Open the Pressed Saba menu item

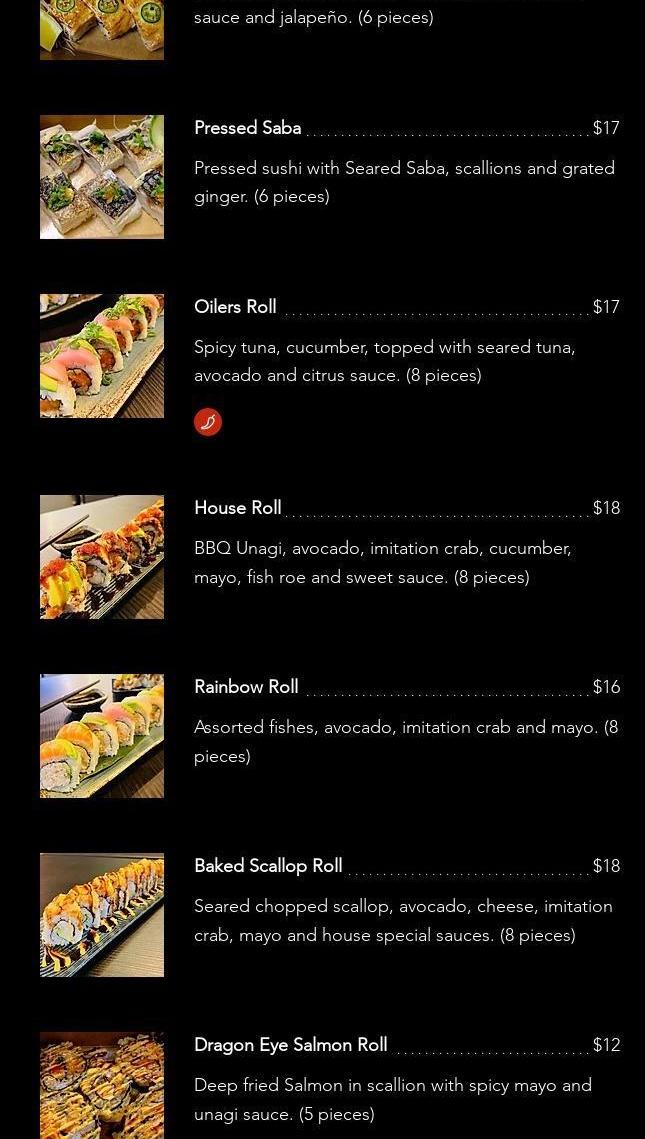[248, 129]
